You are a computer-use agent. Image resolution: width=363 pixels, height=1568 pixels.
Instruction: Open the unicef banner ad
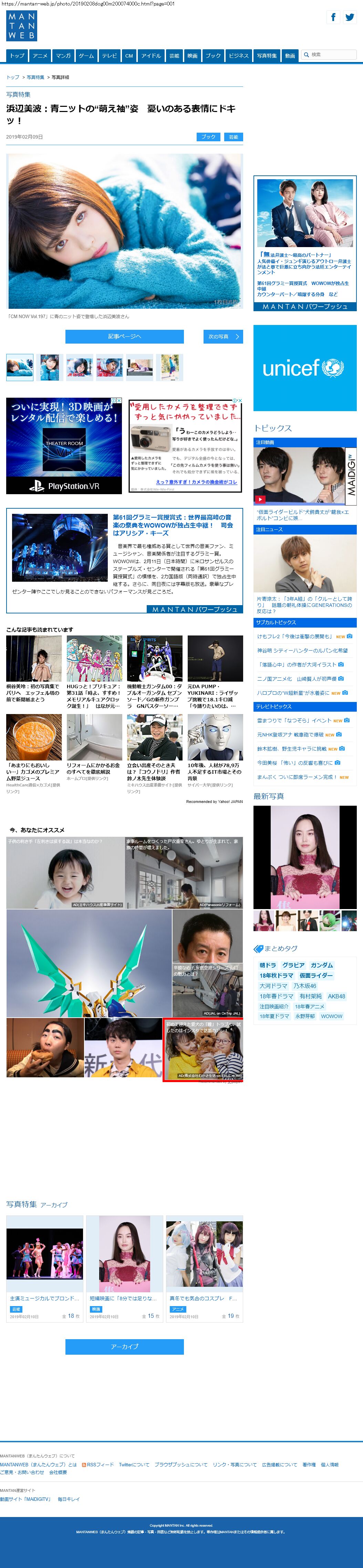(305, 368)
